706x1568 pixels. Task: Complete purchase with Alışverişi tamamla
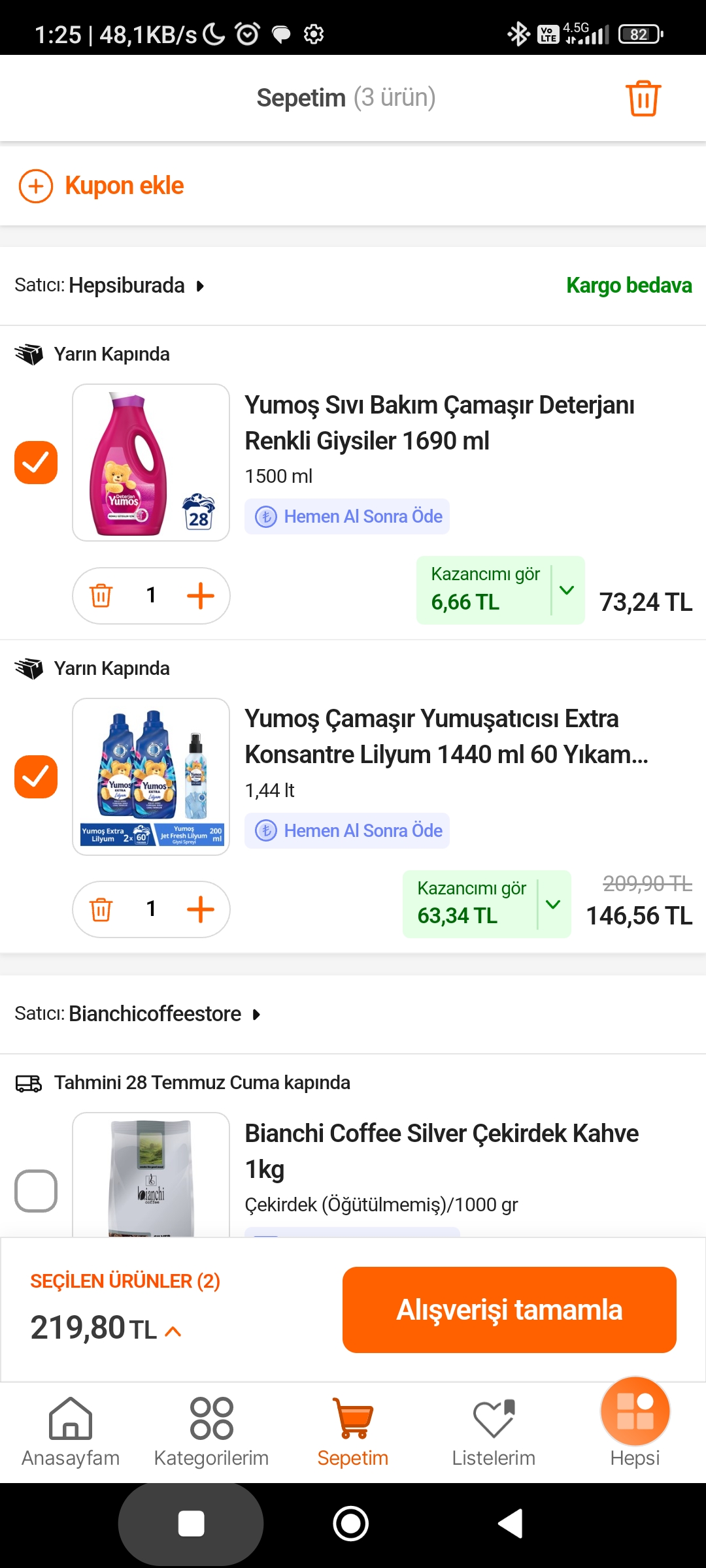(509, 1310)
